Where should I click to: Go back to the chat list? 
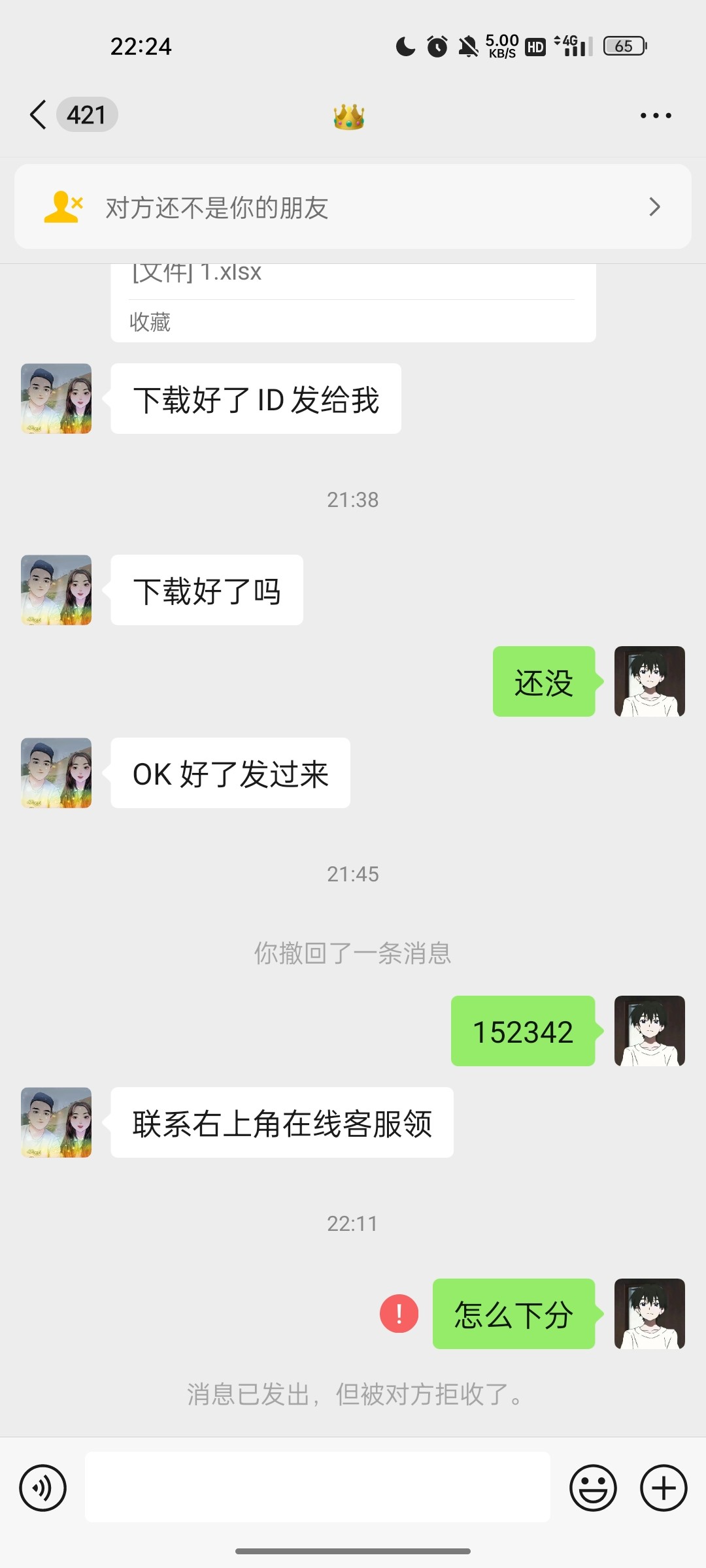[39, 115]
